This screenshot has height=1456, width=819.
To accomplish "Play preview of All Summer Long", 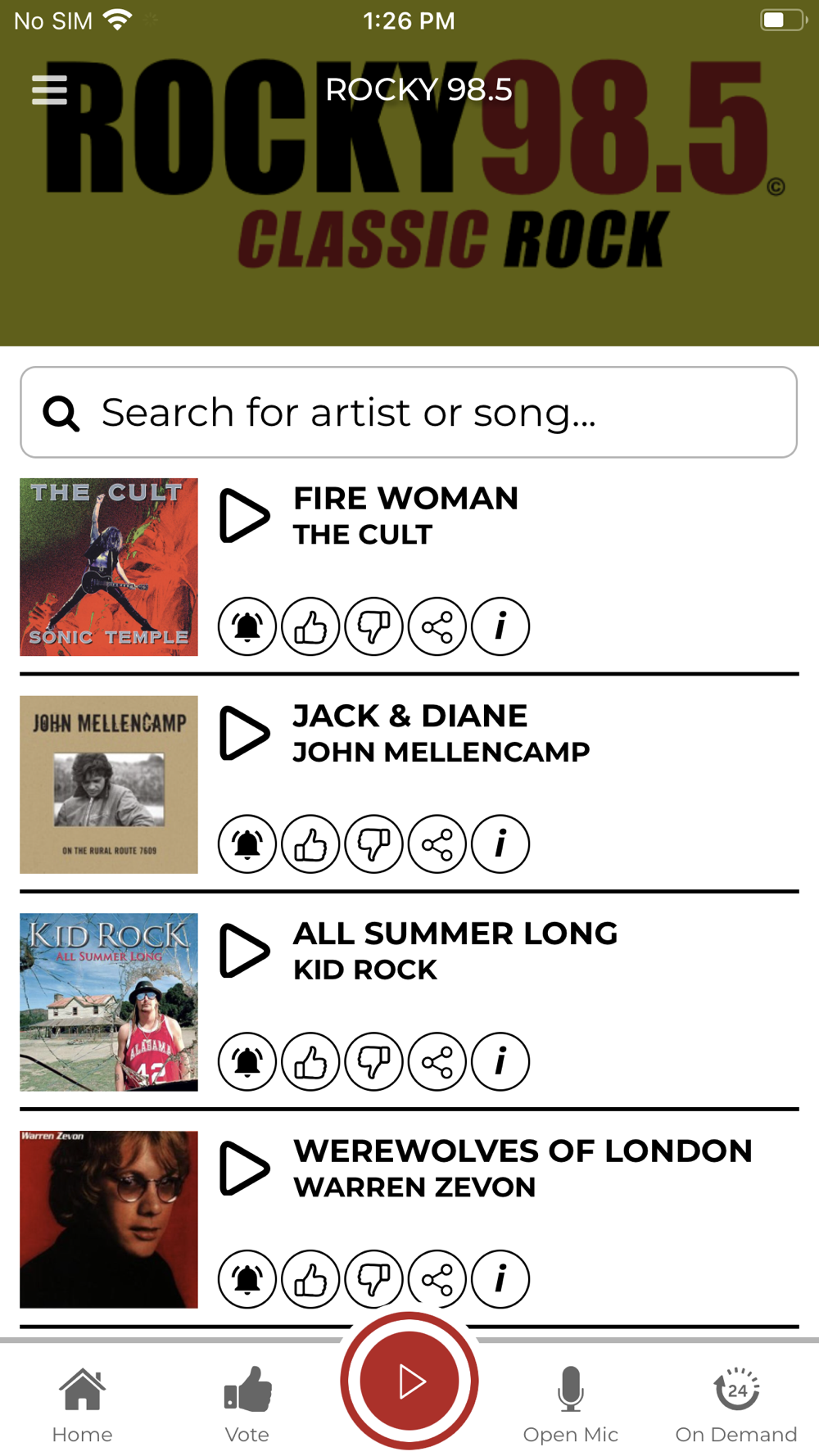I will click(244, 951).
